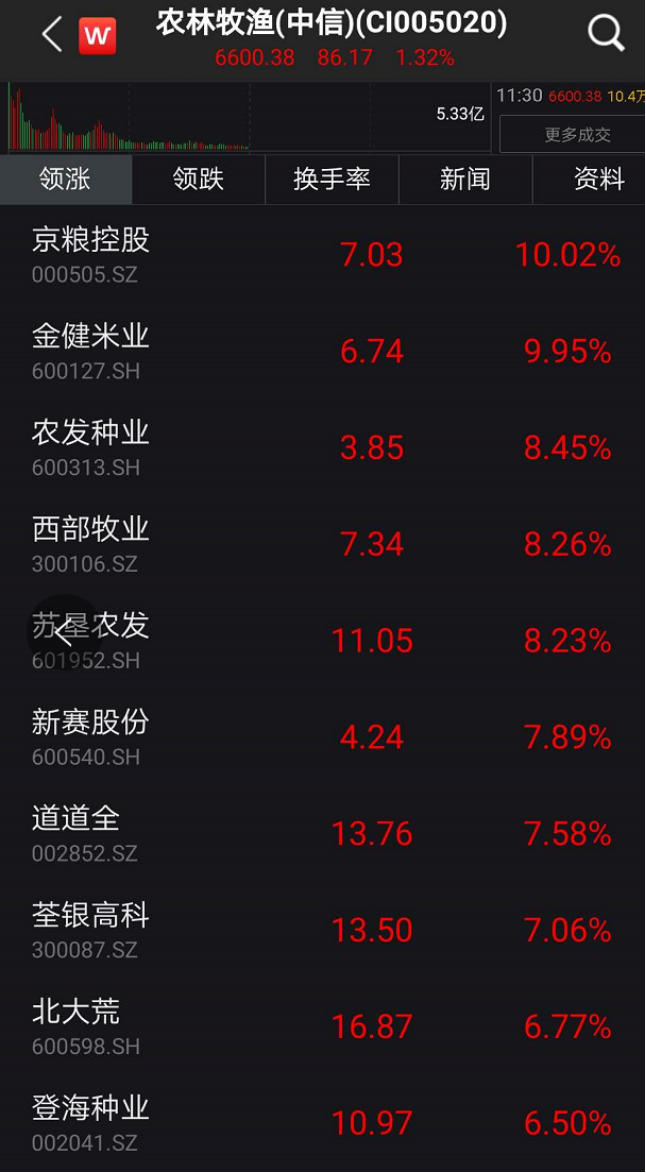Open stock 金健米业 600127.SH
The image size is (646, 1173).
(x=323, y=351)
